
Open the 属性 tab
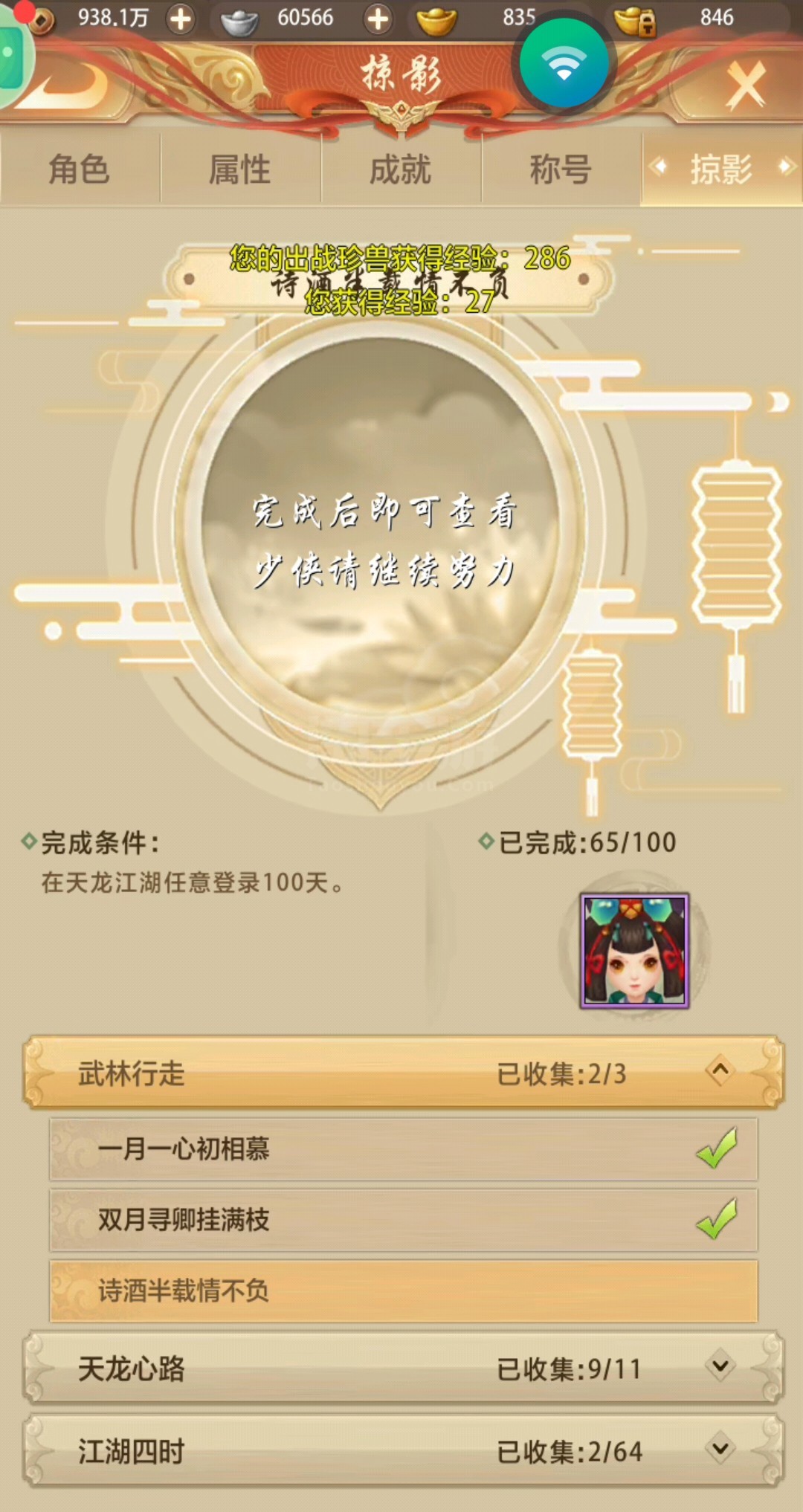tap(240, 169)
